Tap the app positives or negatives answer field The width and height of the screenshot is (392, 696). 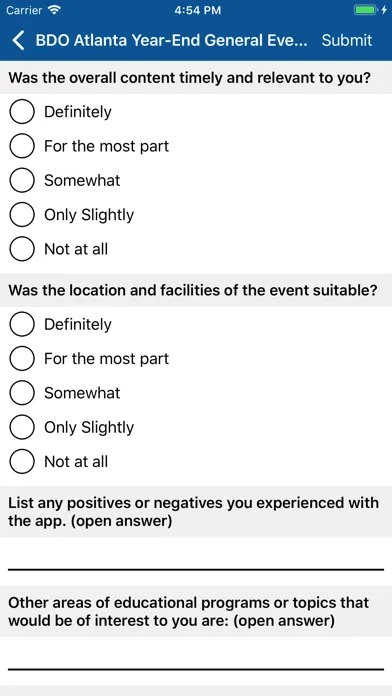[196, 557]
